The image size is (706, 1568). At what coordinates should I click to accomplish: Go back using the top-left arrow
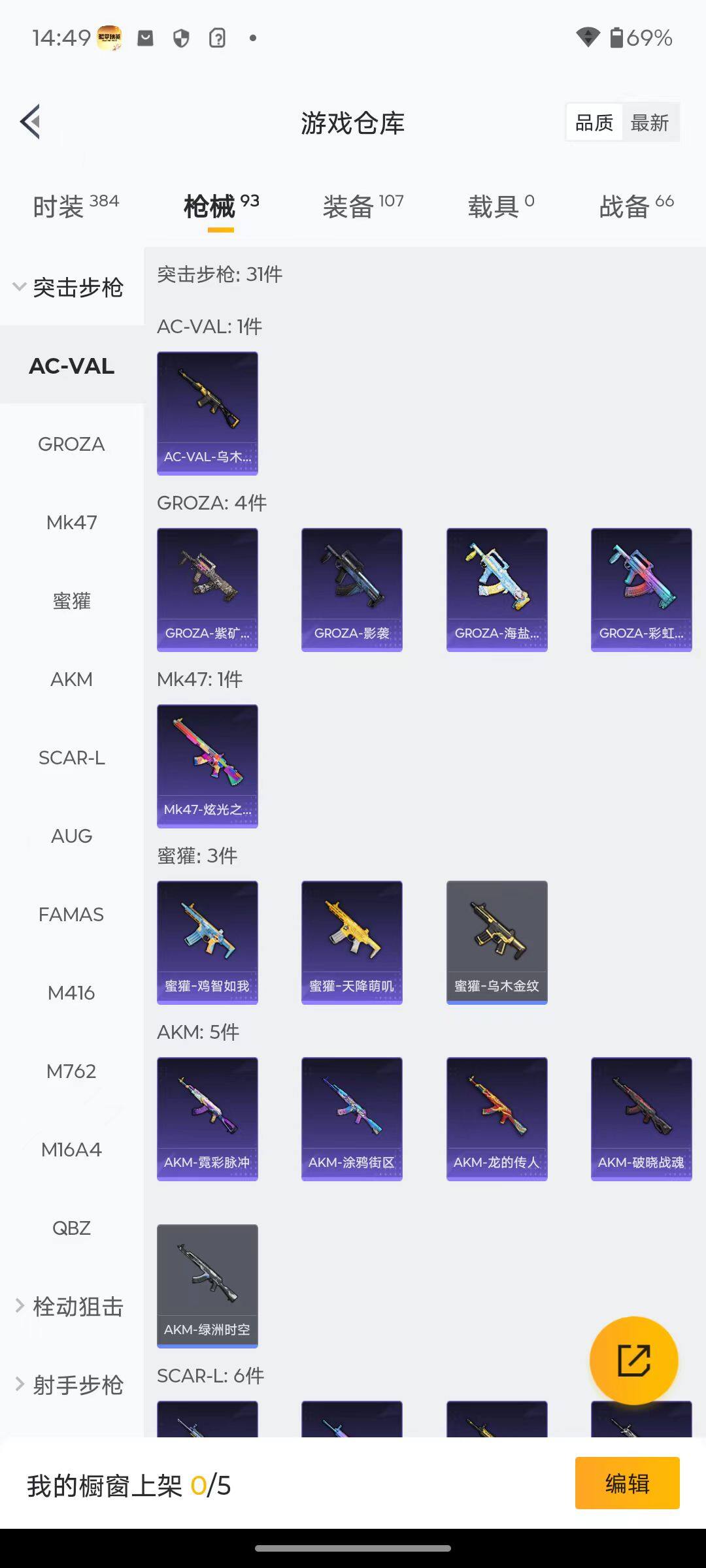coord(31,122)
